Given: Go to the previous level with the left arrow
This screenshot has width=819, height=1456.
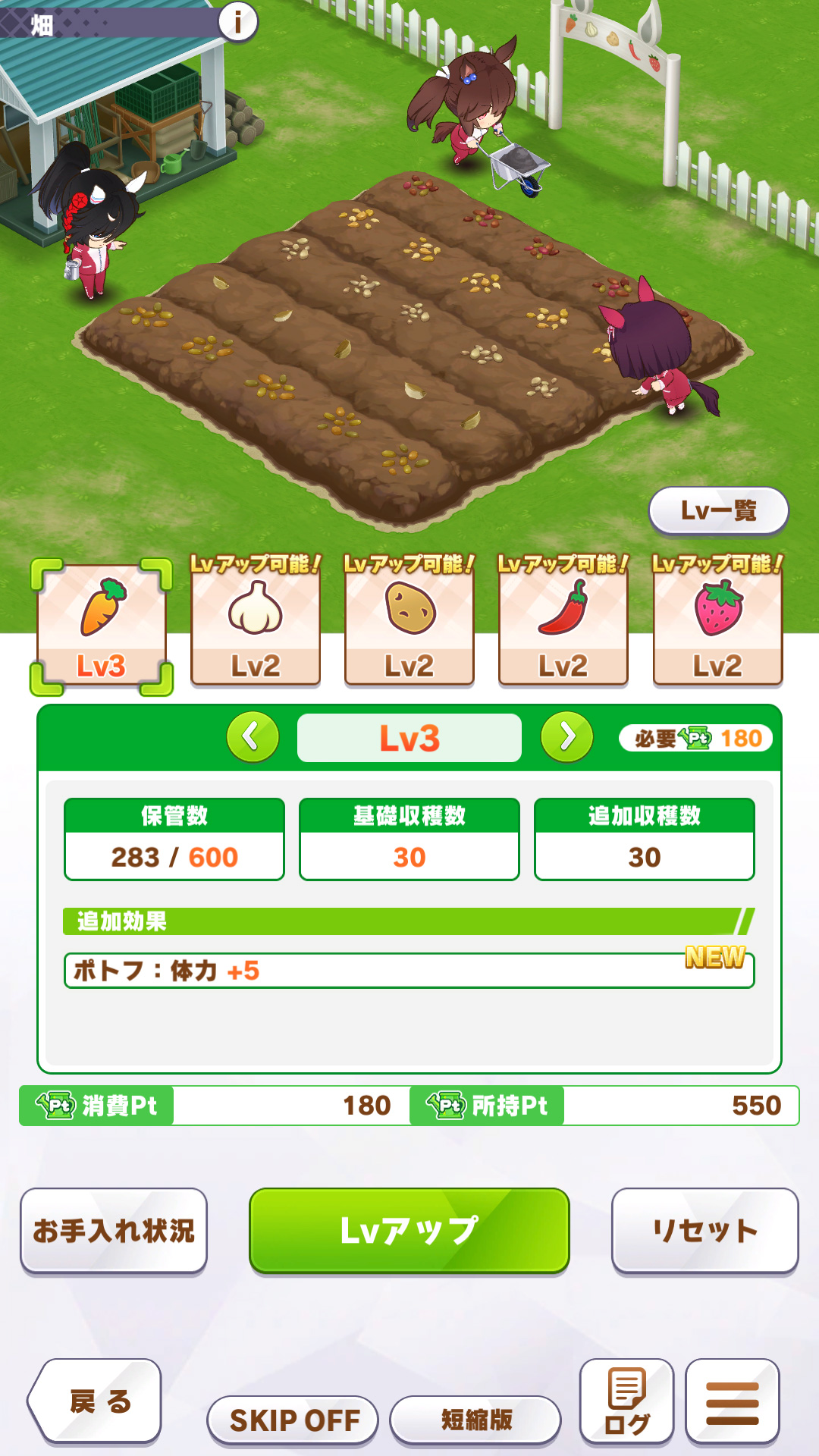Looking at the screenshot, I should pyautogui.click(x=253, y=737).
